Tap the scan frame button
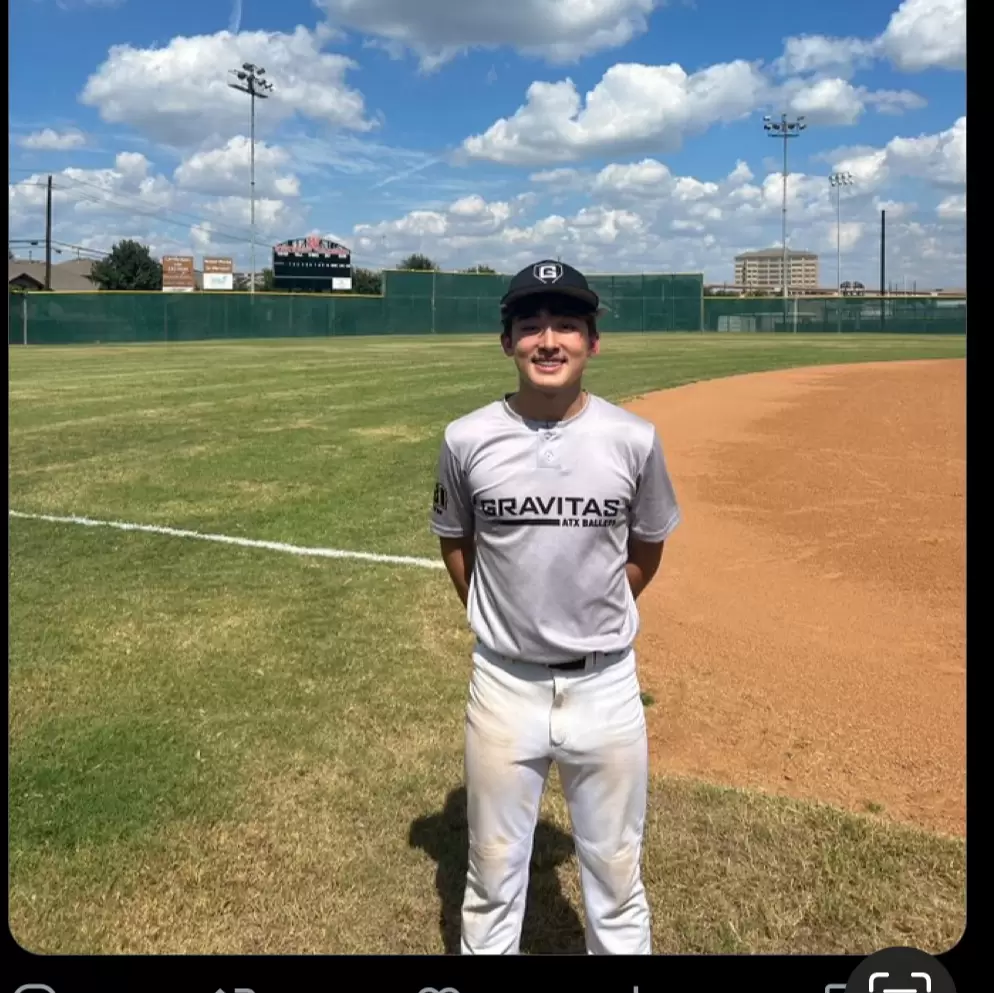 point(899,978)
